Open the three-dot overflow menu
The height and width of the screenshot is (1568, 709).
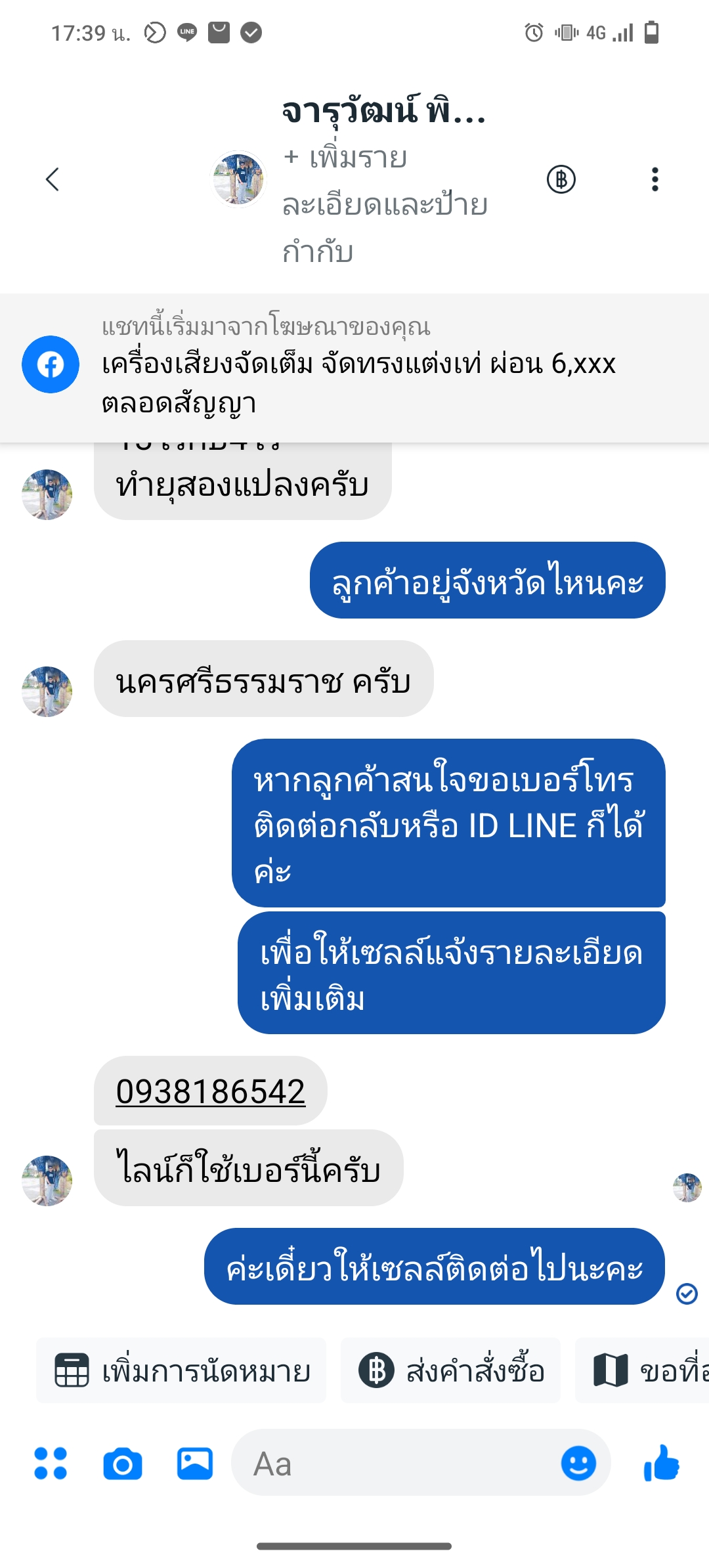click(x=655, y=179)
